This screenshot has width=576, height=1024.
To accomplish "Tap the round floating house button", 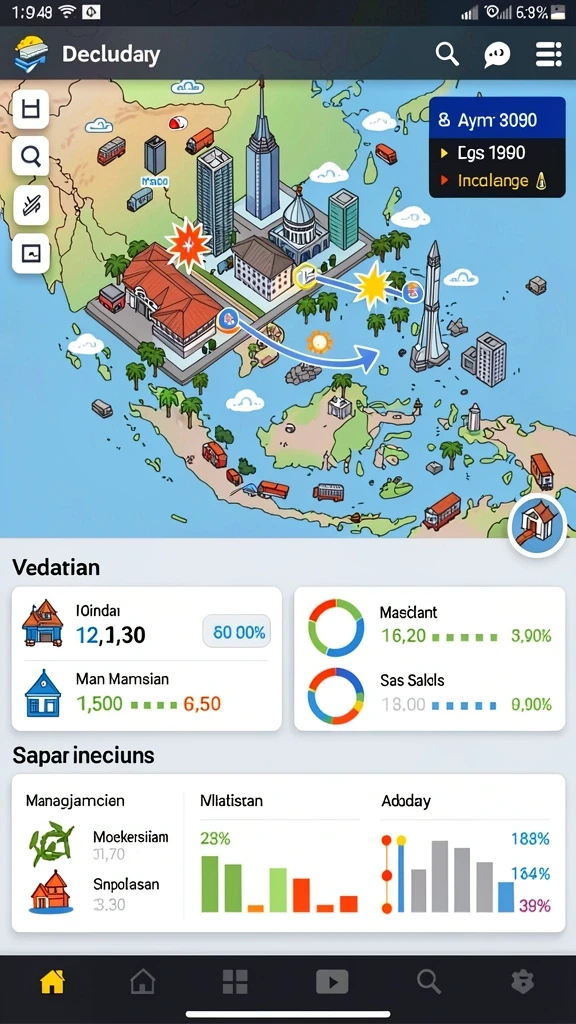I will tap(537, 527).
